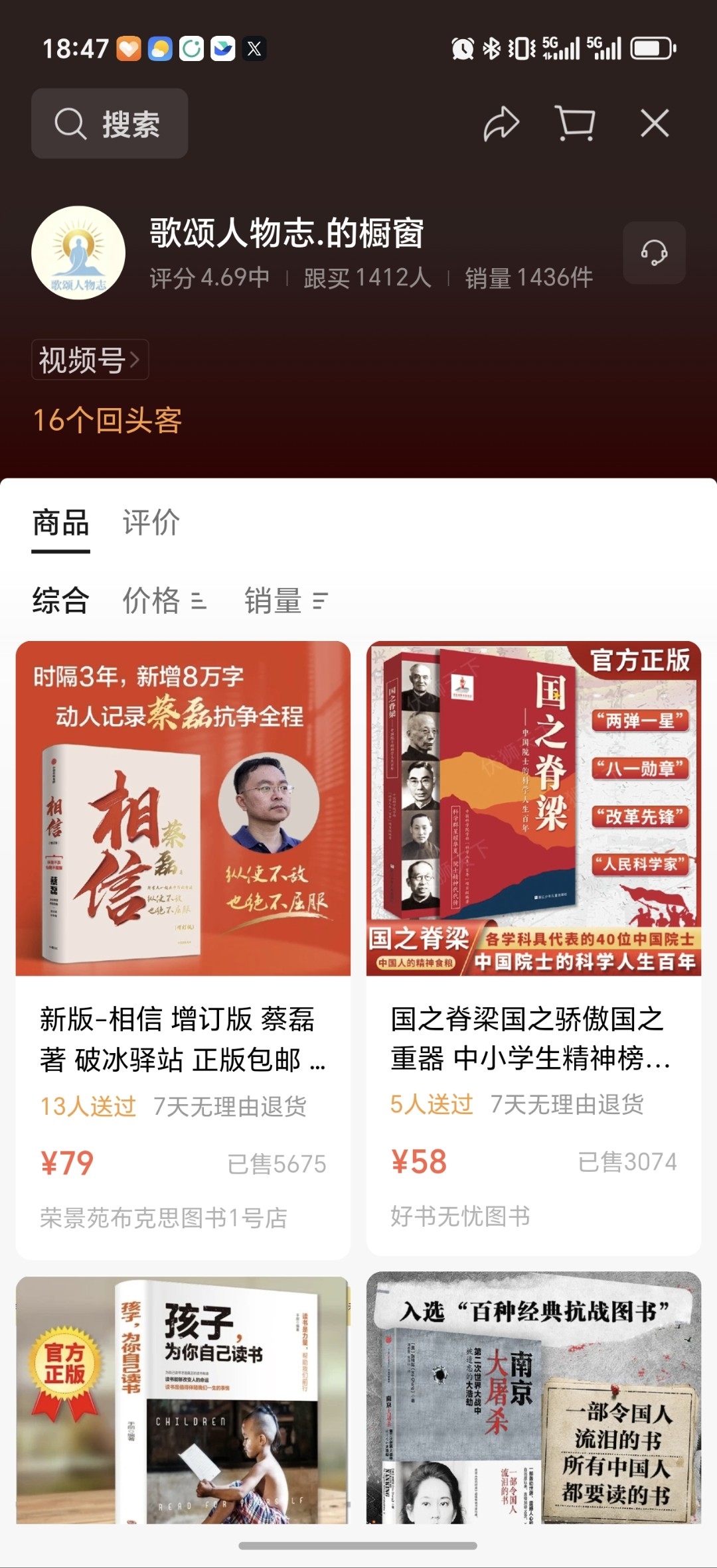This screenshot has width=717, height=1568.
Task: Sort products by 销量
Action: [x=286, y=601]
